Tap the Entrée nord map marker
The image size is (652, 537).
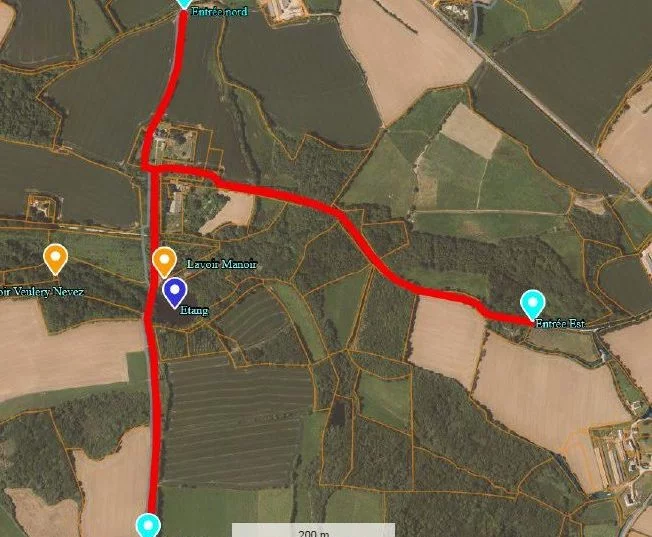[x=183, y=2]
